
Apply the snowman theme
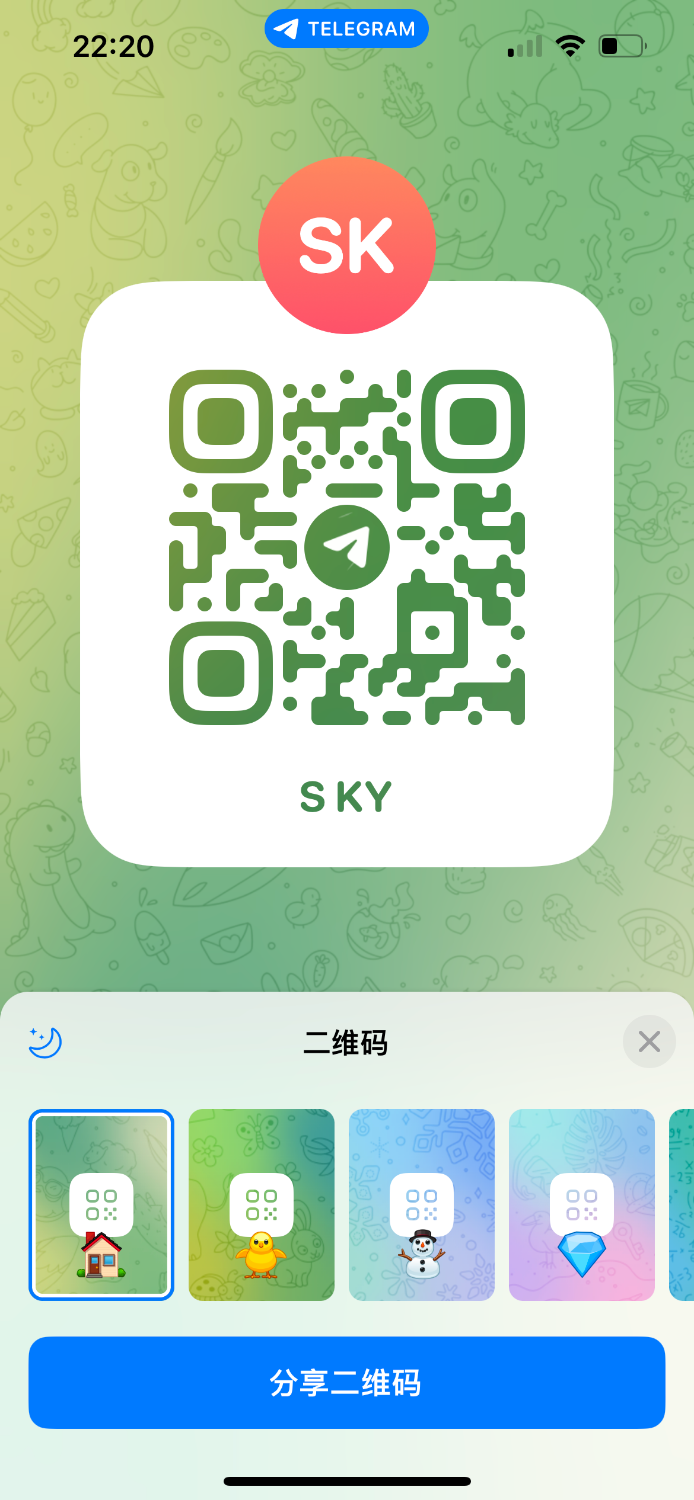pyautogui.click(x=421, y=1205)
